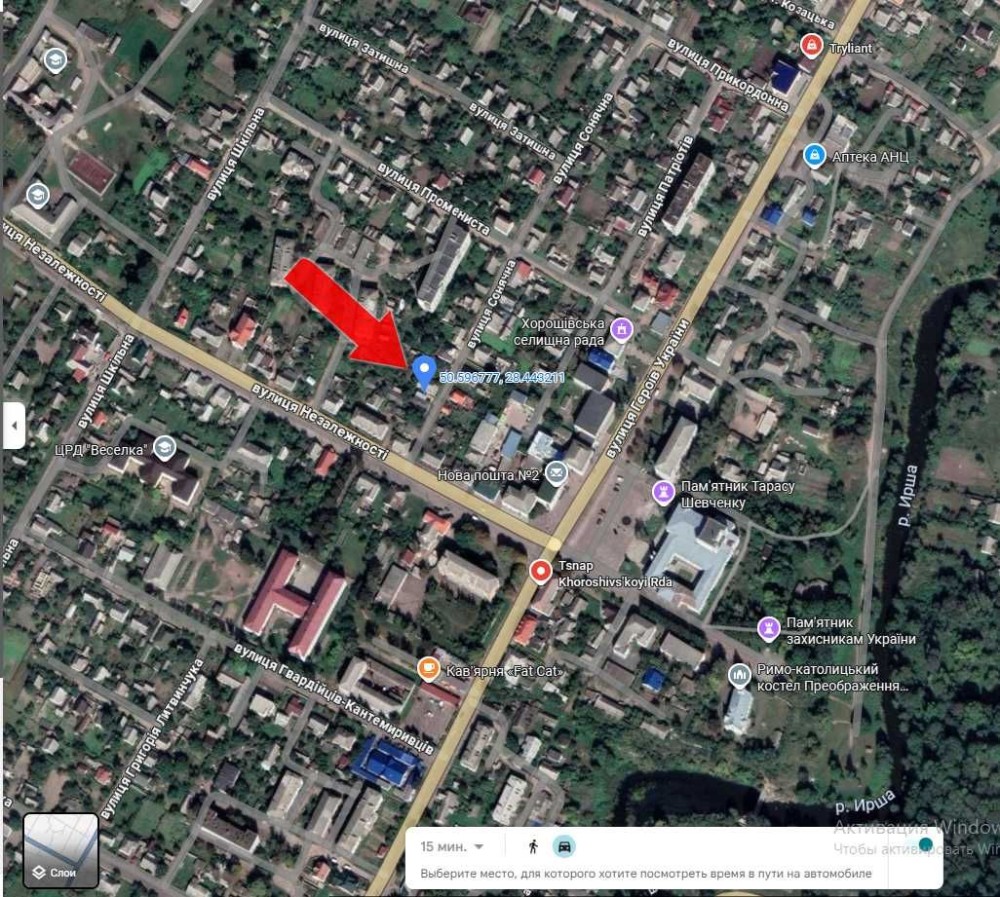1000x897 pixels.
Task: Open the Римо-католицький костел marker
Action: [x=739, y=676]
